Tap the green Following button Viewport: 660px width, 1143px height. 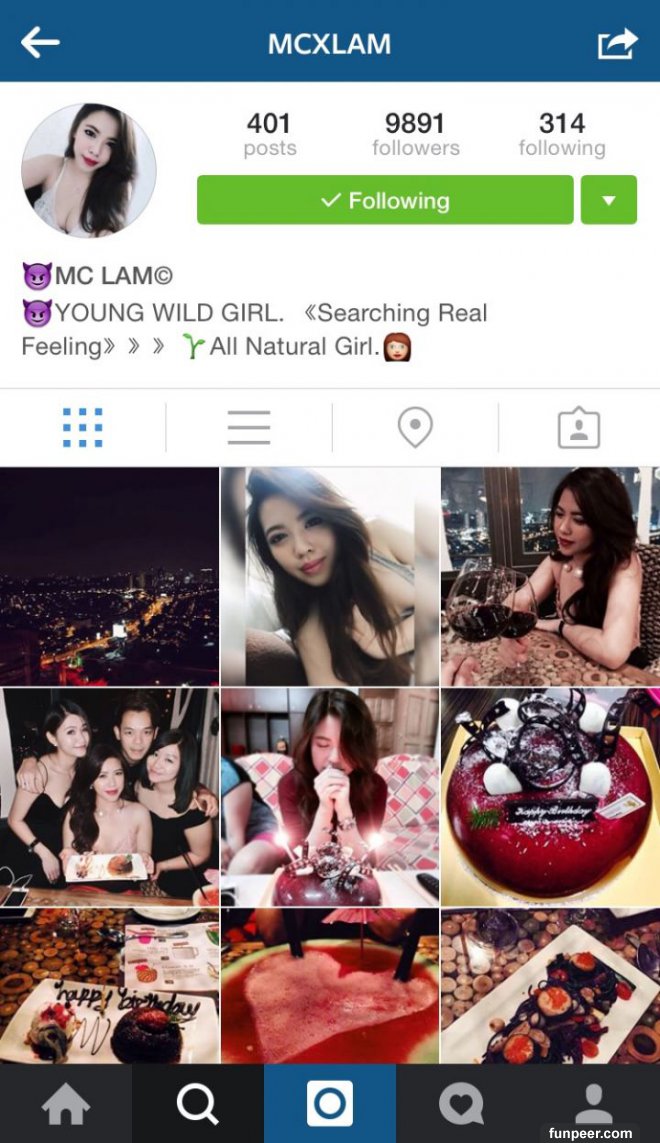(385, 200)
